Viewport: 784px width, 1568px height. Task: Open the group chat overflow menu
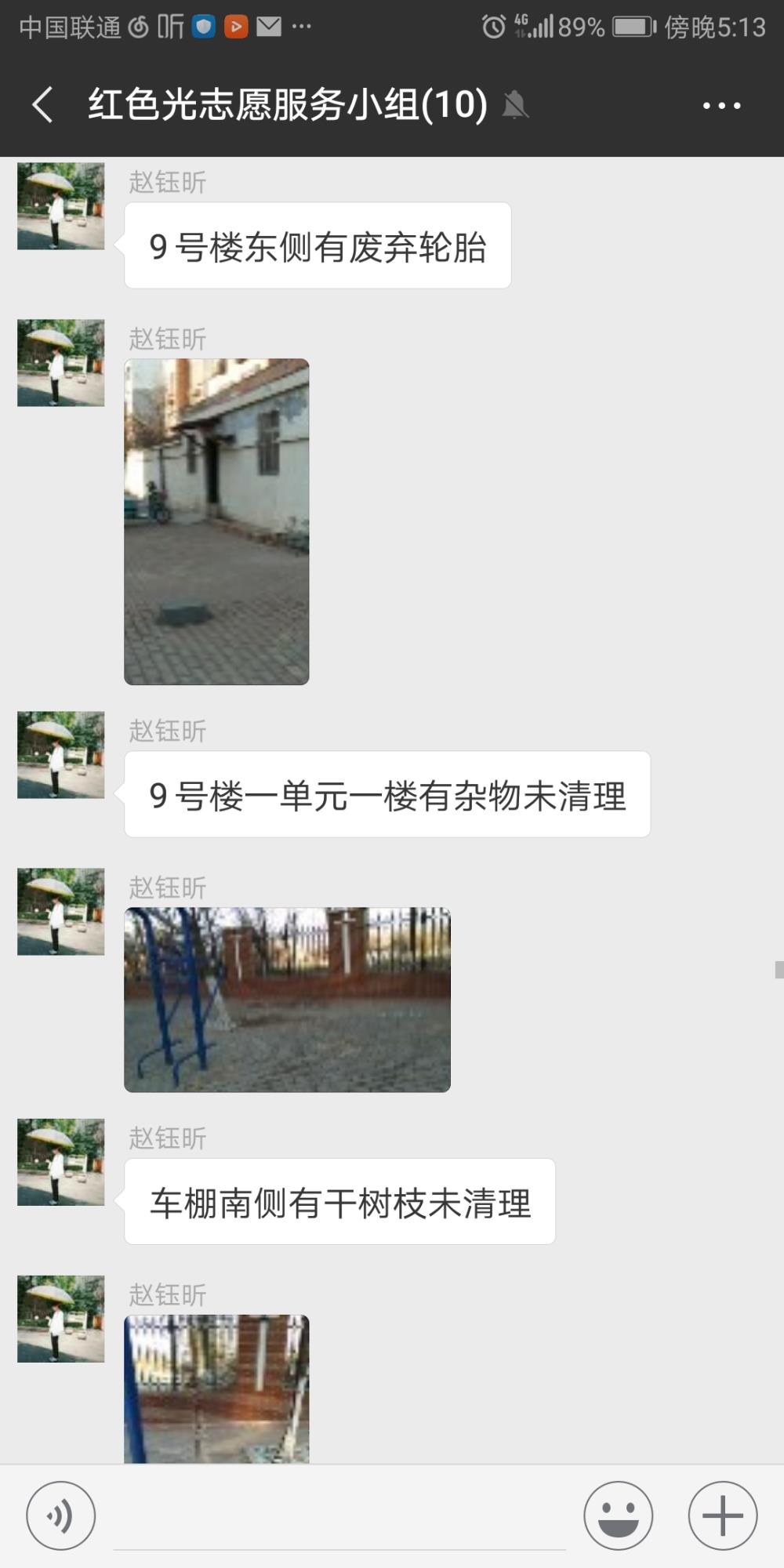tap(721, 105)
